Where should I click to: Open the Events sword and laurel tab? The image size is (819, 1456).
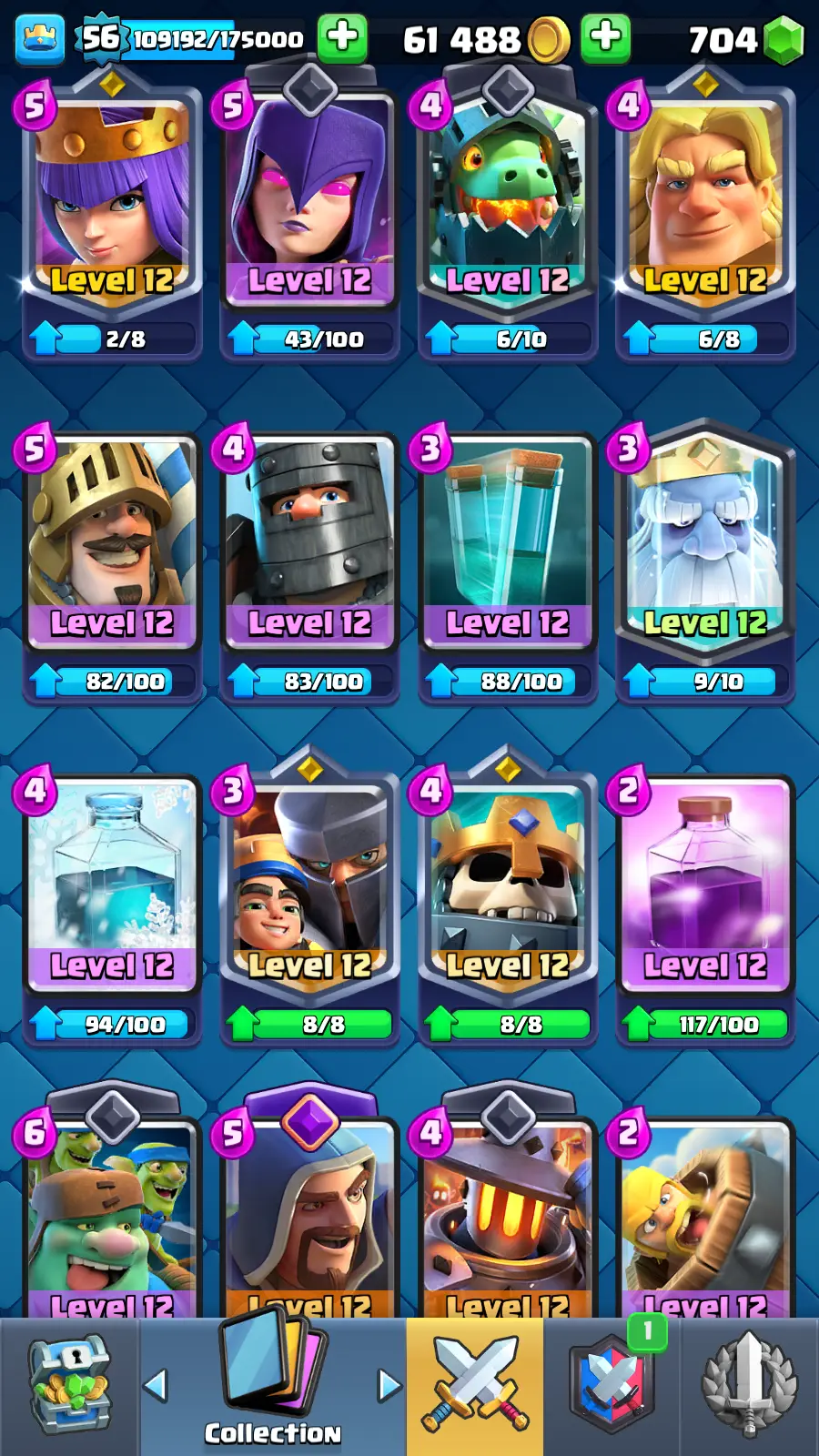pyautogui.click(x=749, y=1385)
